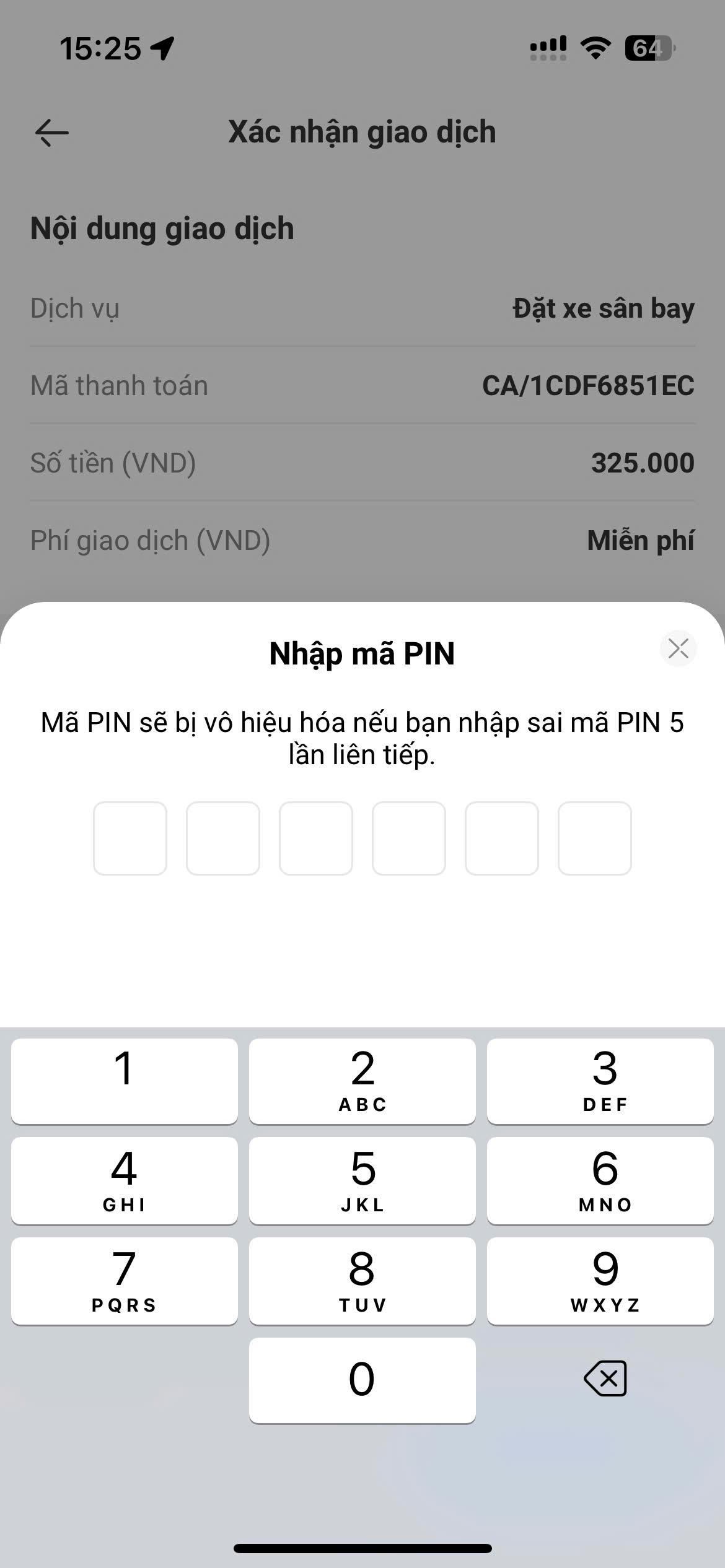
Task: Enter digit 6 on the keypad
Action: (x=600, y=1180)
